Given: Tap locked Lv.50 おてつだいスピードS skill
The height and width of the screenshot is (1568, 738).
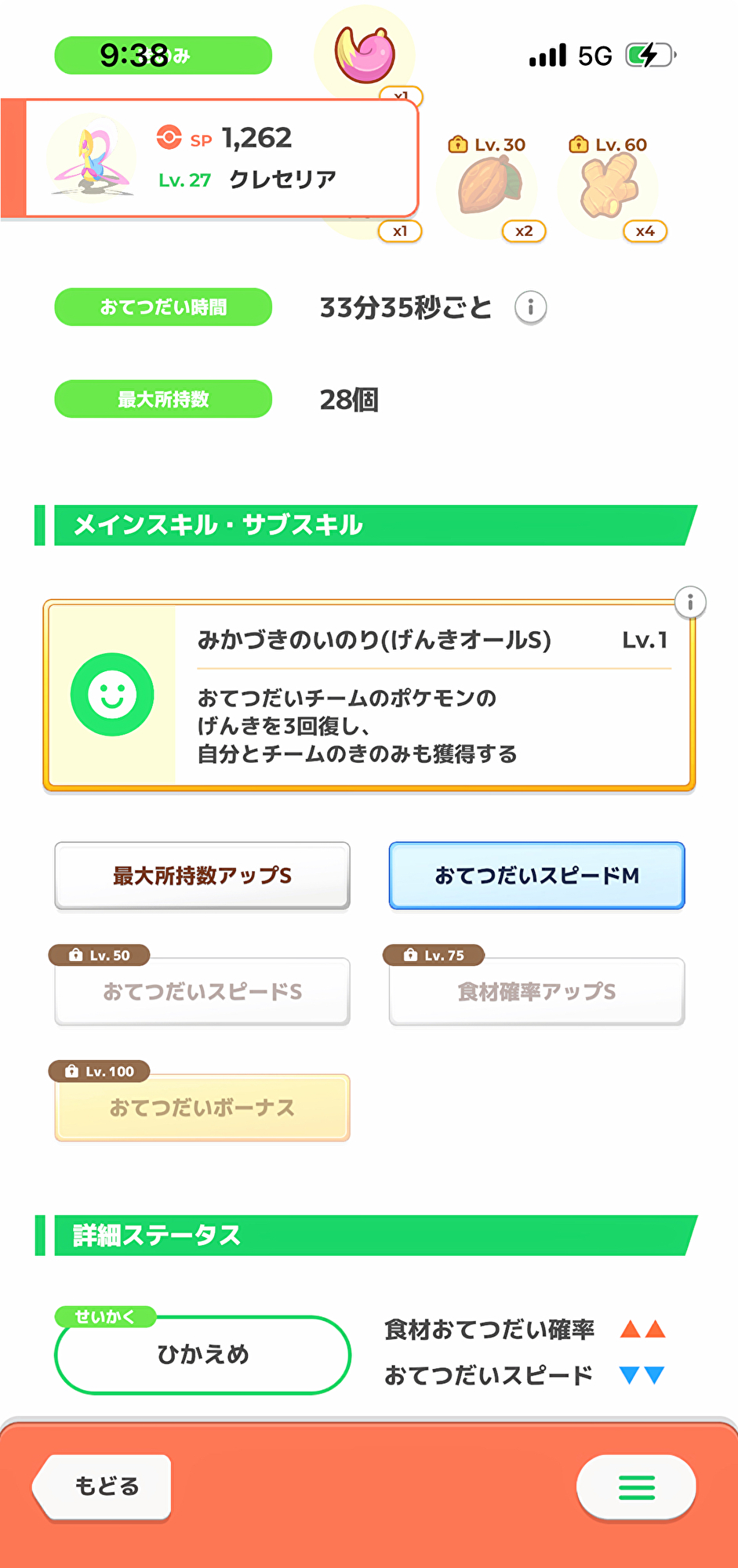Looking at the screenshot, I should point(202,991).
